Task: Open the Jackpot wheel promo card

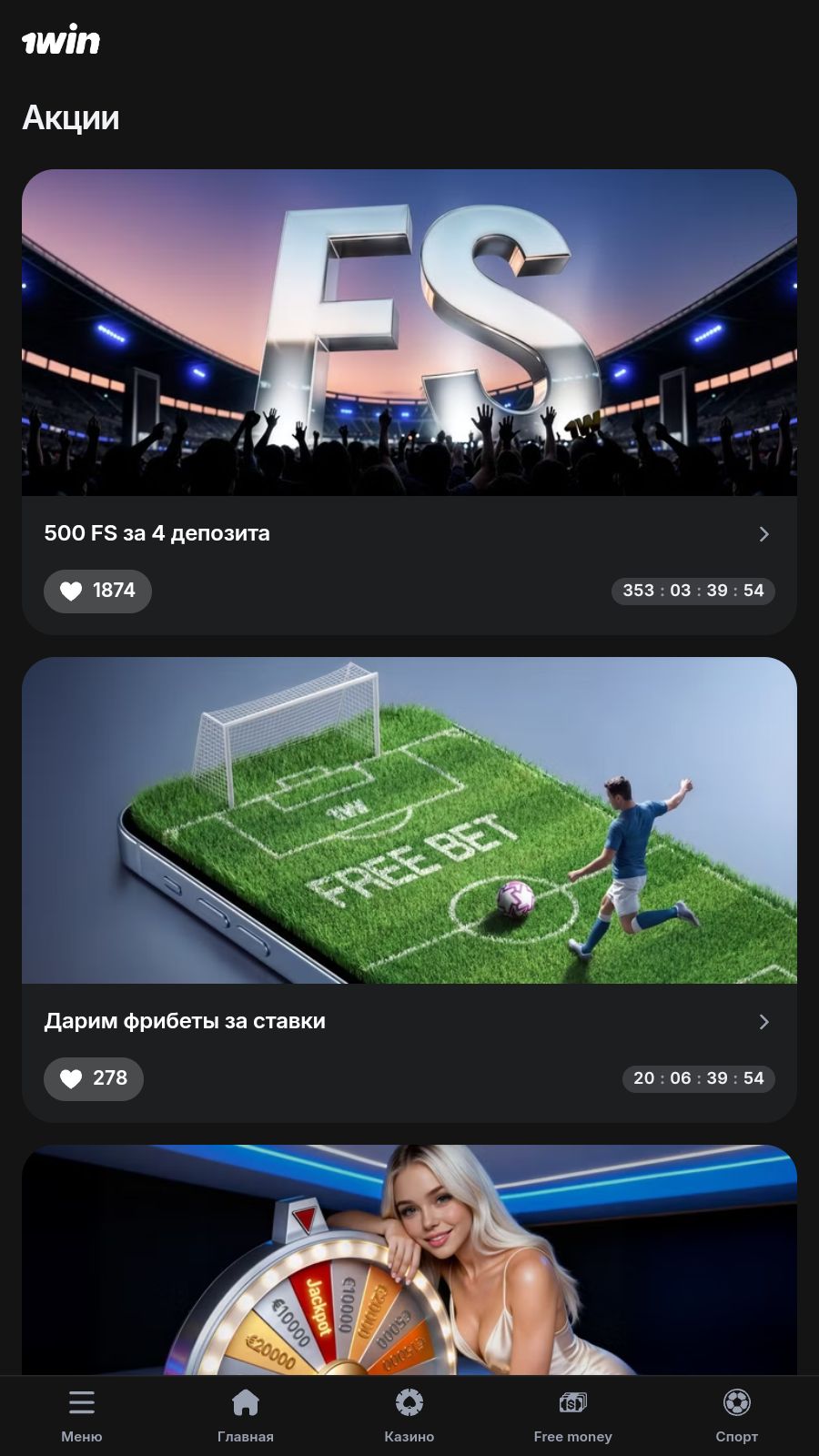Action: click(409, 1260)
